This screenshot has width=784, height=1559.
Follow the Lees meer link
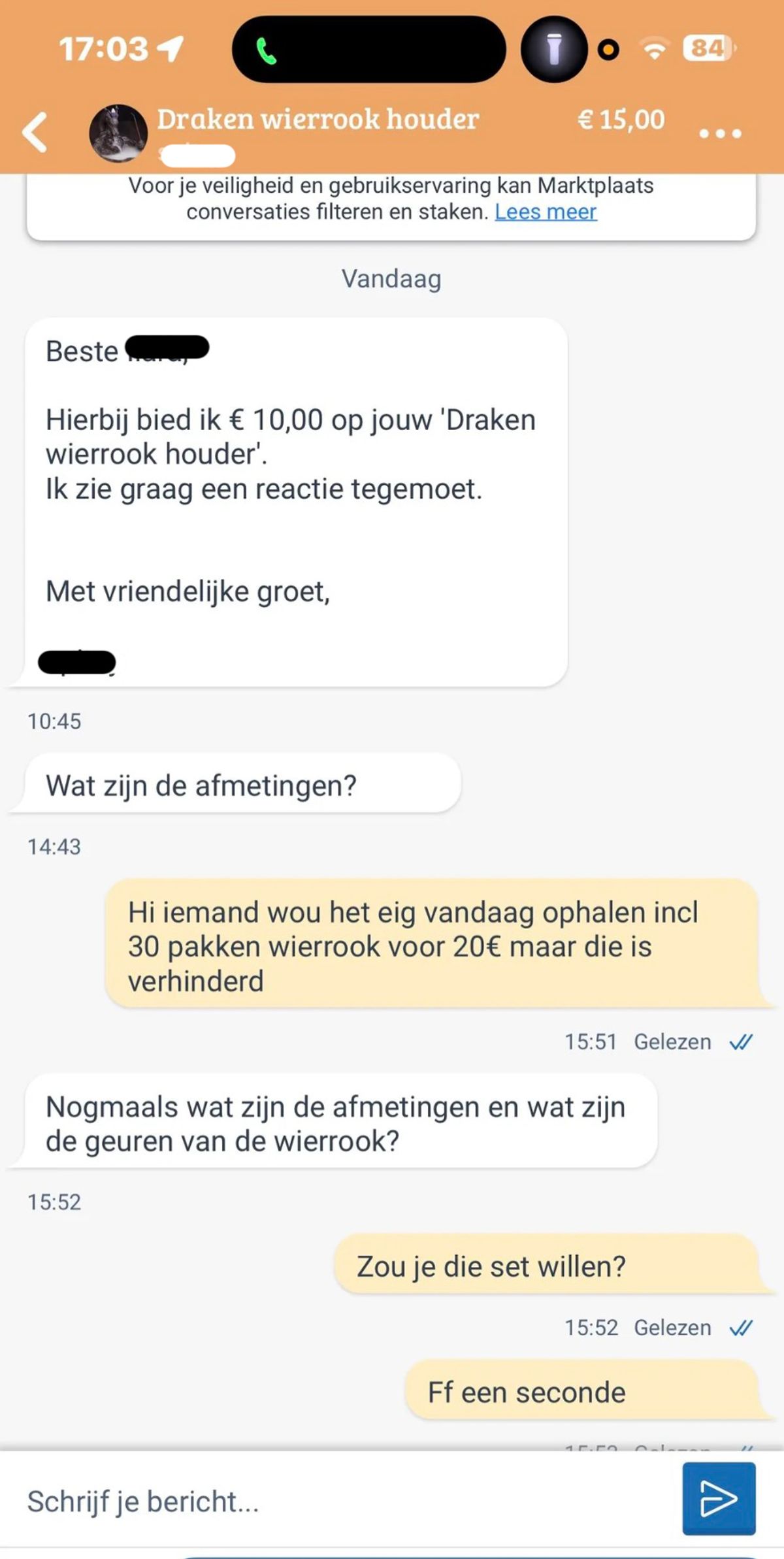[x=546, y=212]
